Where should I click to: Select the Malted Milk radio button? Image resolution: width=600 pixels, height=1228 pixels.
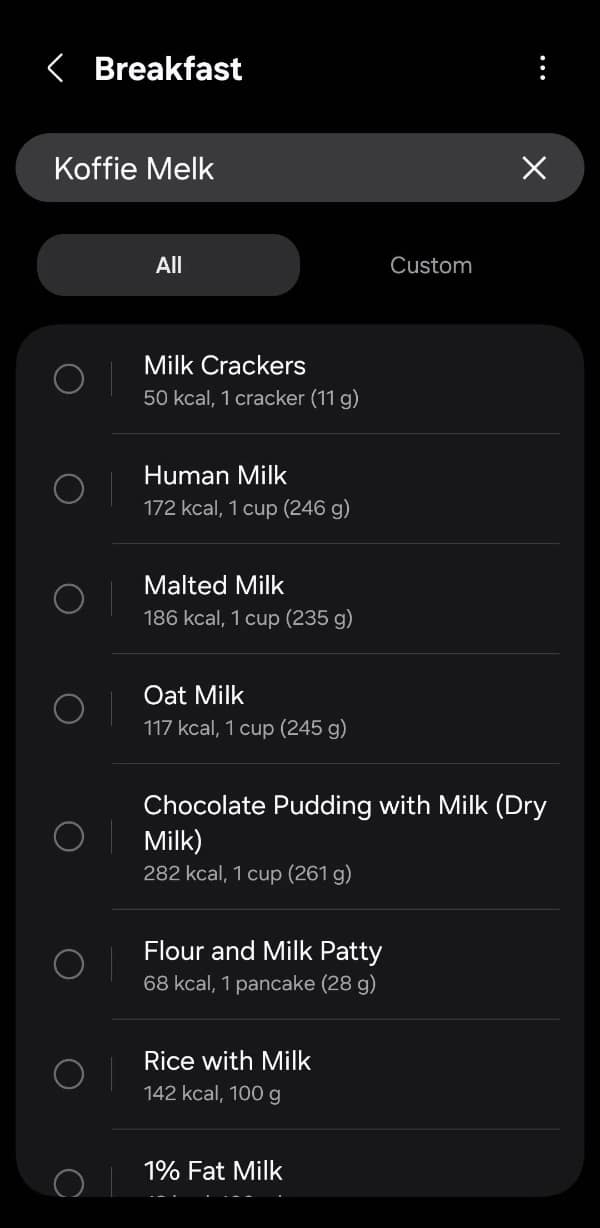tap(69, 599)
